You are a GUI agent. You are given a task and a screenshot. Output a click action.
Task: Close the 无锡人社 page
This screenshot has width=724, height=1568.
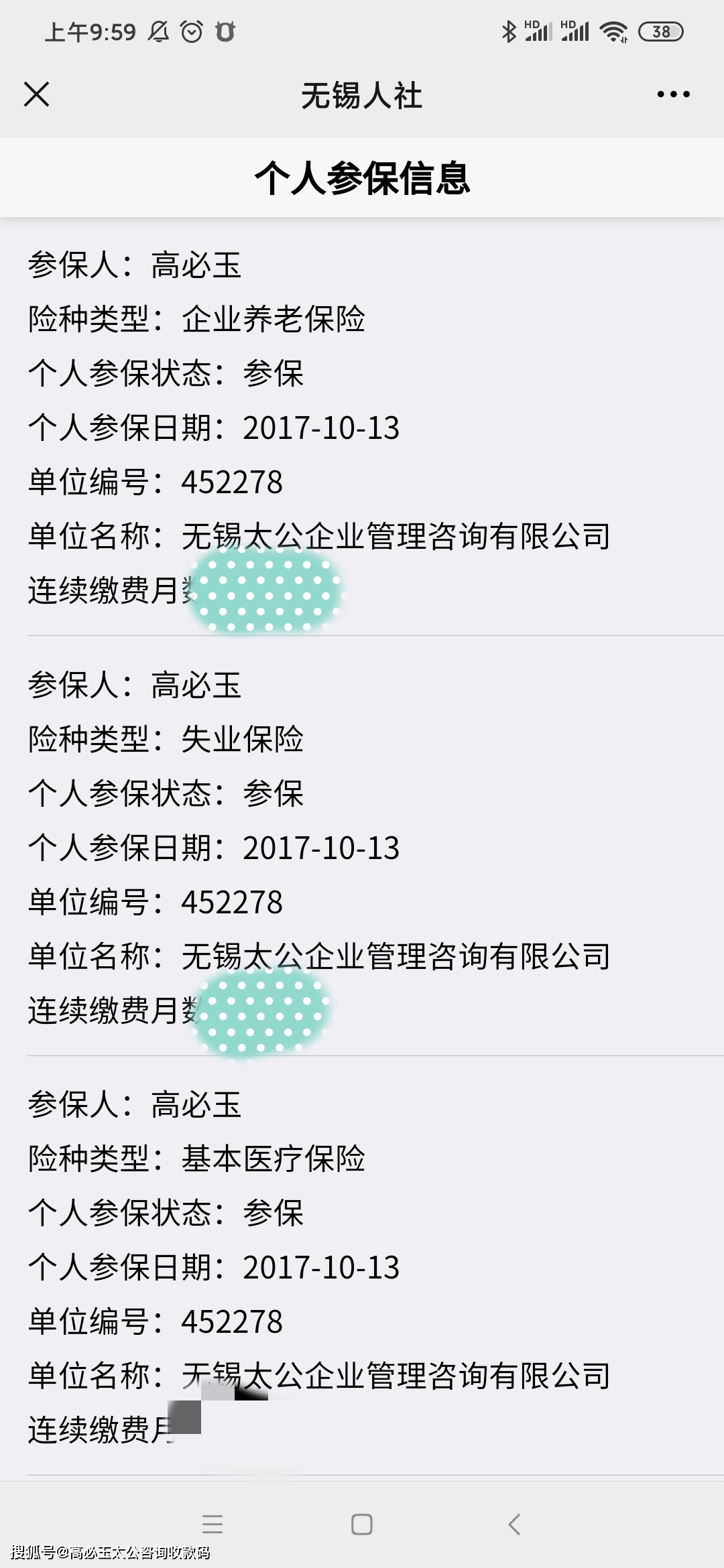[37, 94]
